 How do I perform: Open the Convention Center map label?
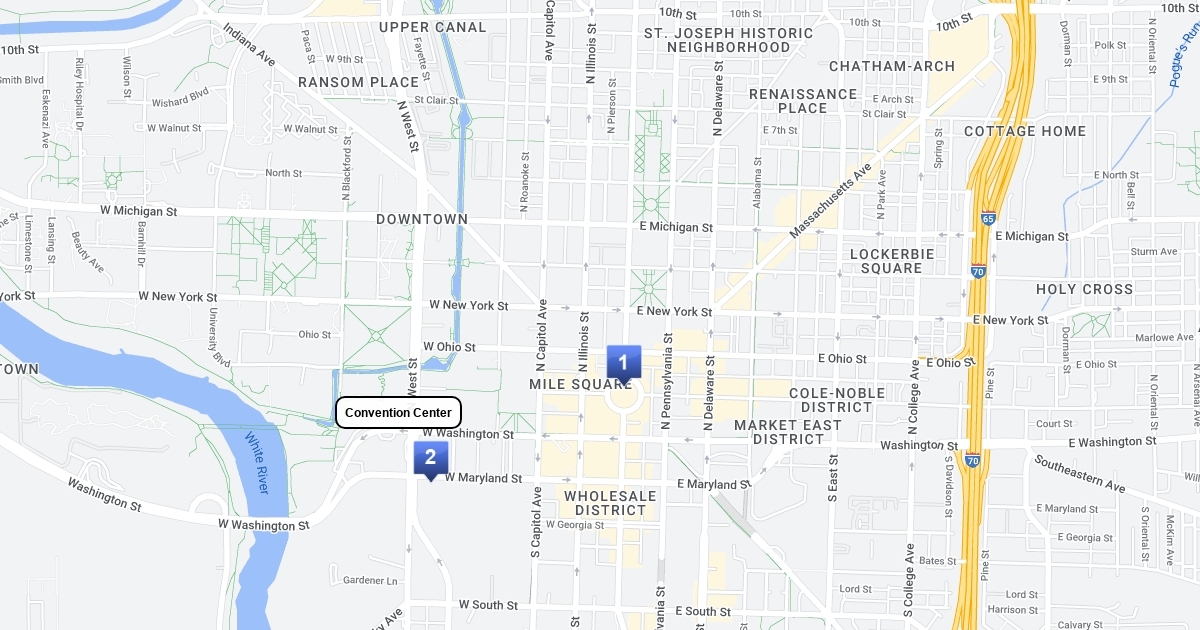pyautogui.click(x=398, y=412)
